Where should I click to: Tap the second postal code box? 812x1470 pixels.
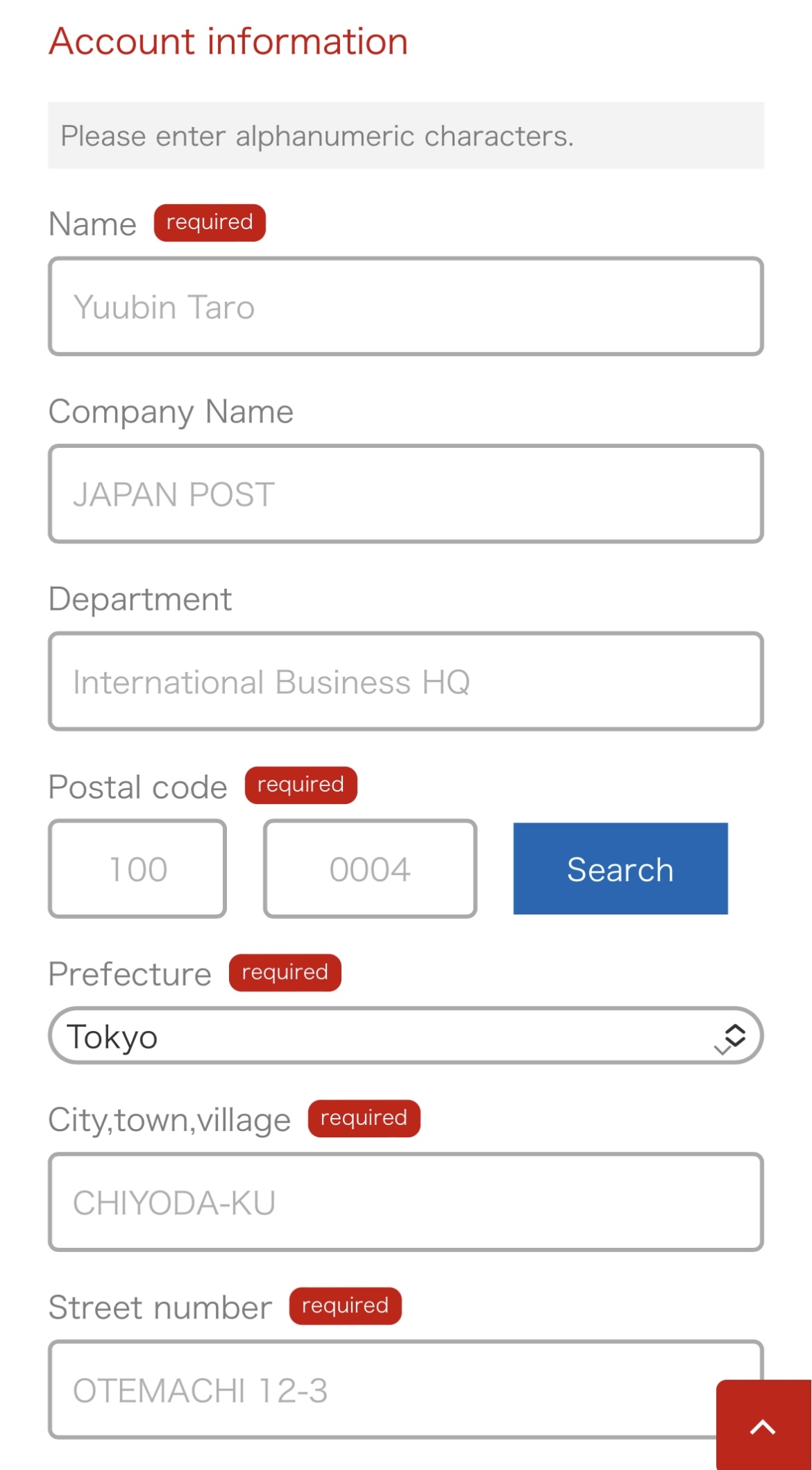pos(370,869)
